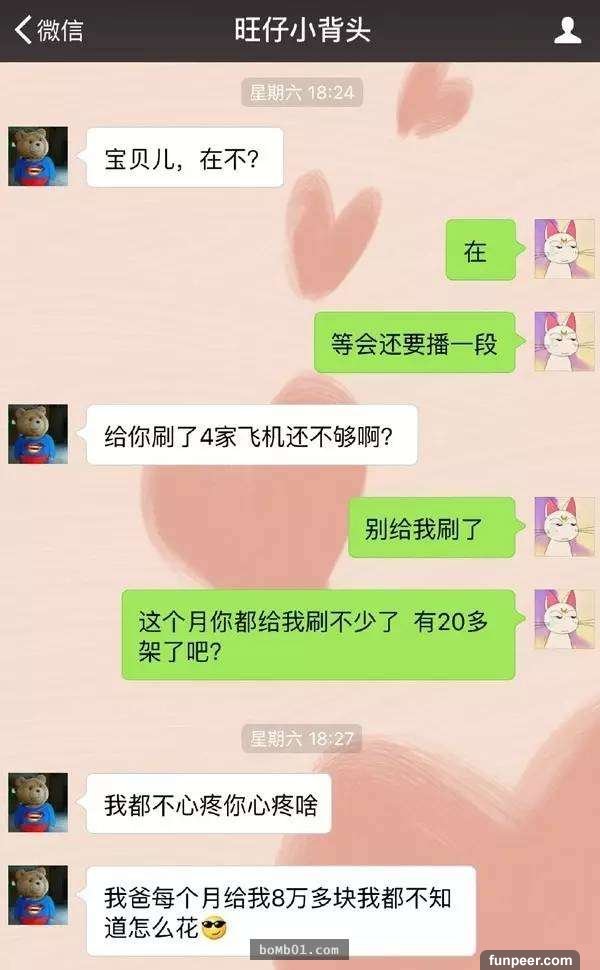The image size is (600, 970).
Task: Open cat avatar beside 等会还要播一段
Action: click(x=563, y=342)
